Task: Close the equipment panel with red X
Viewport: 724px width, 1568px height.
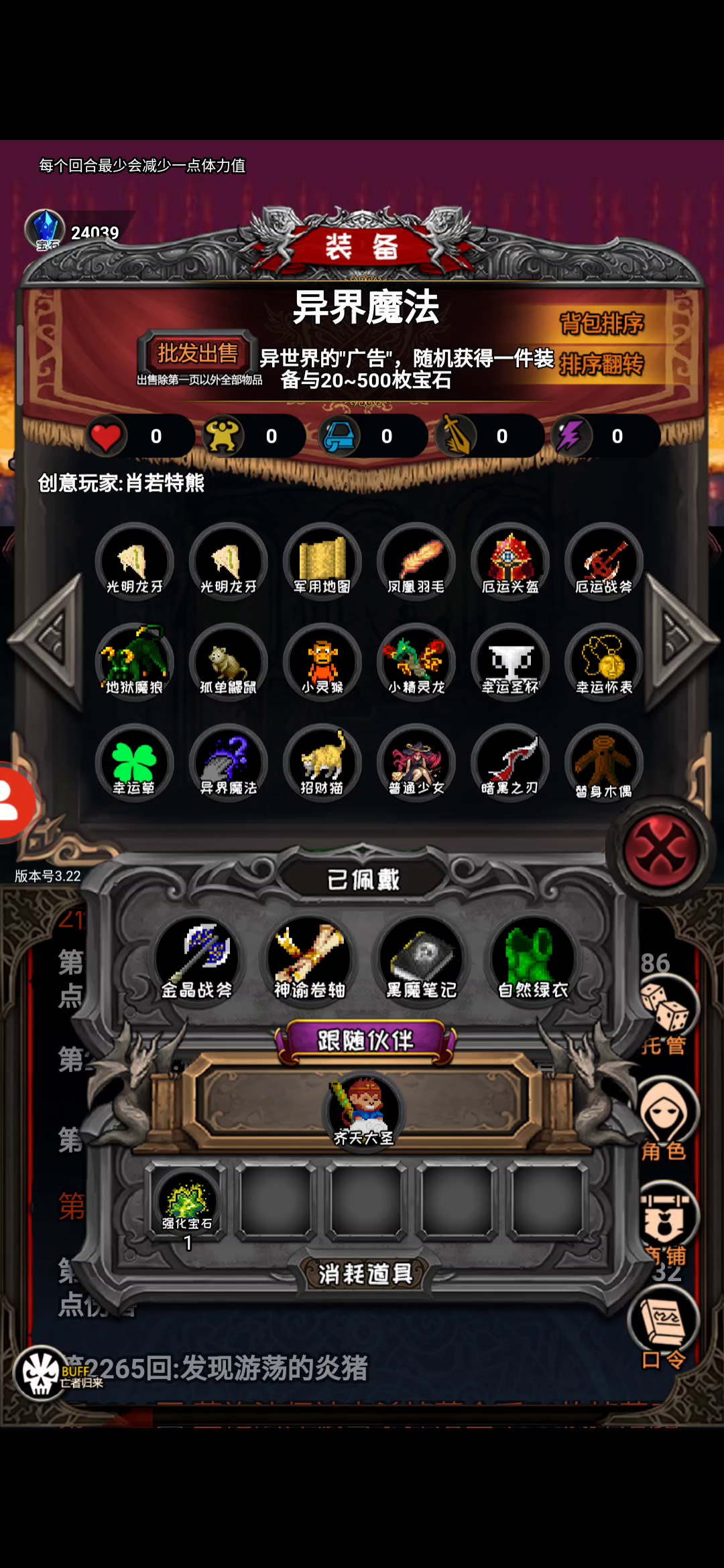Action: [x=661, y=849]
